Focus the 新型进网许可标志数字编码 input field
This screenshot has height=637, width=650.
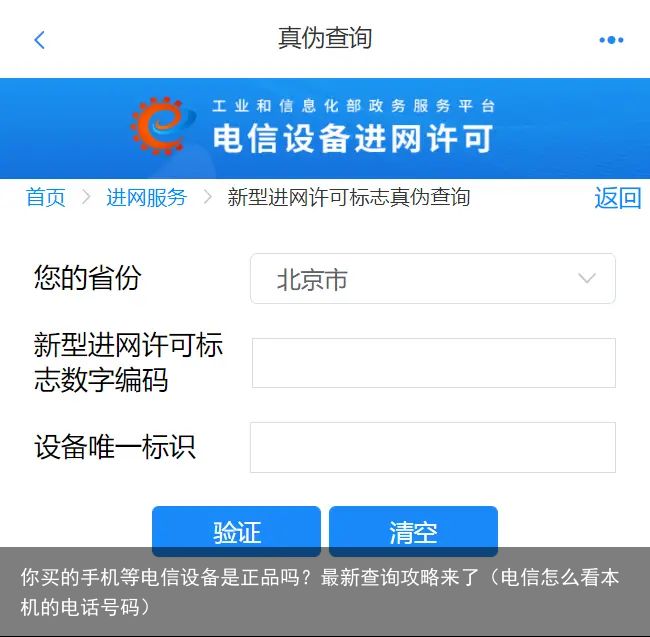(x=433, y=363)
